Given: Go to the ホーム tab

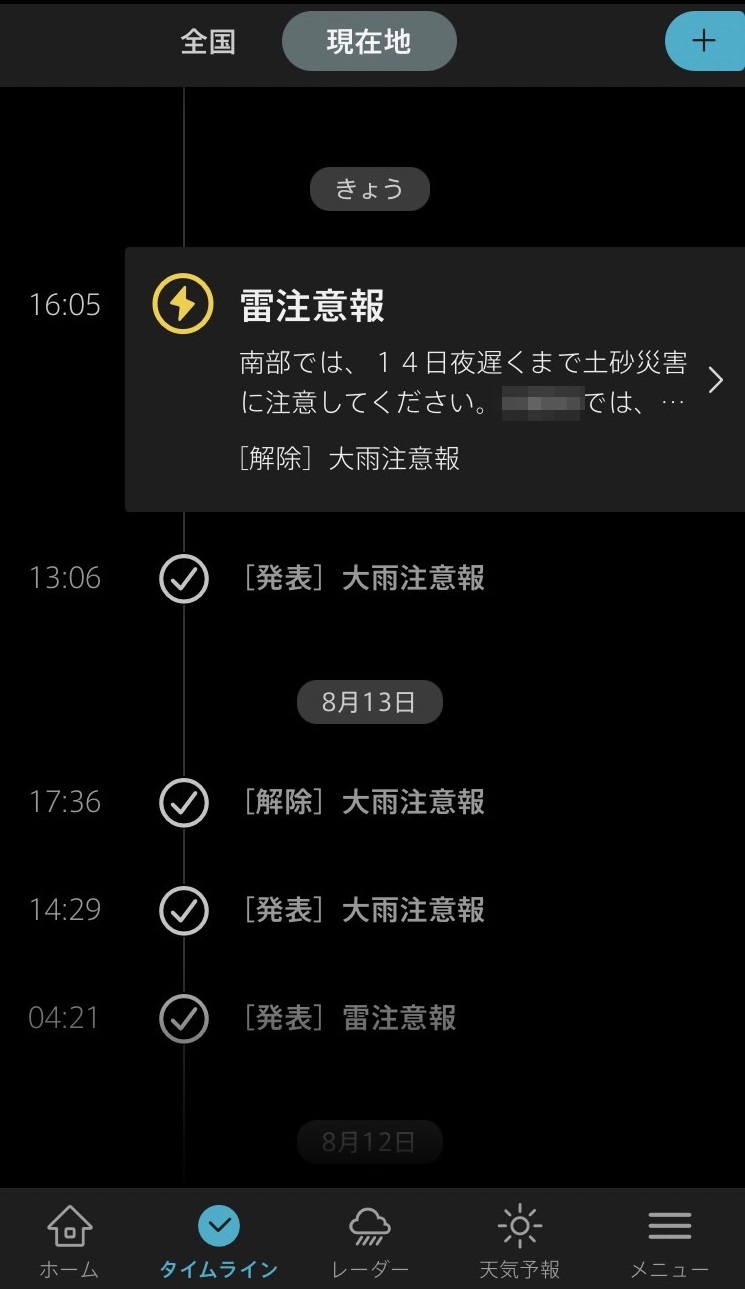Looking at the screenshot, I should pos(69,1241).
